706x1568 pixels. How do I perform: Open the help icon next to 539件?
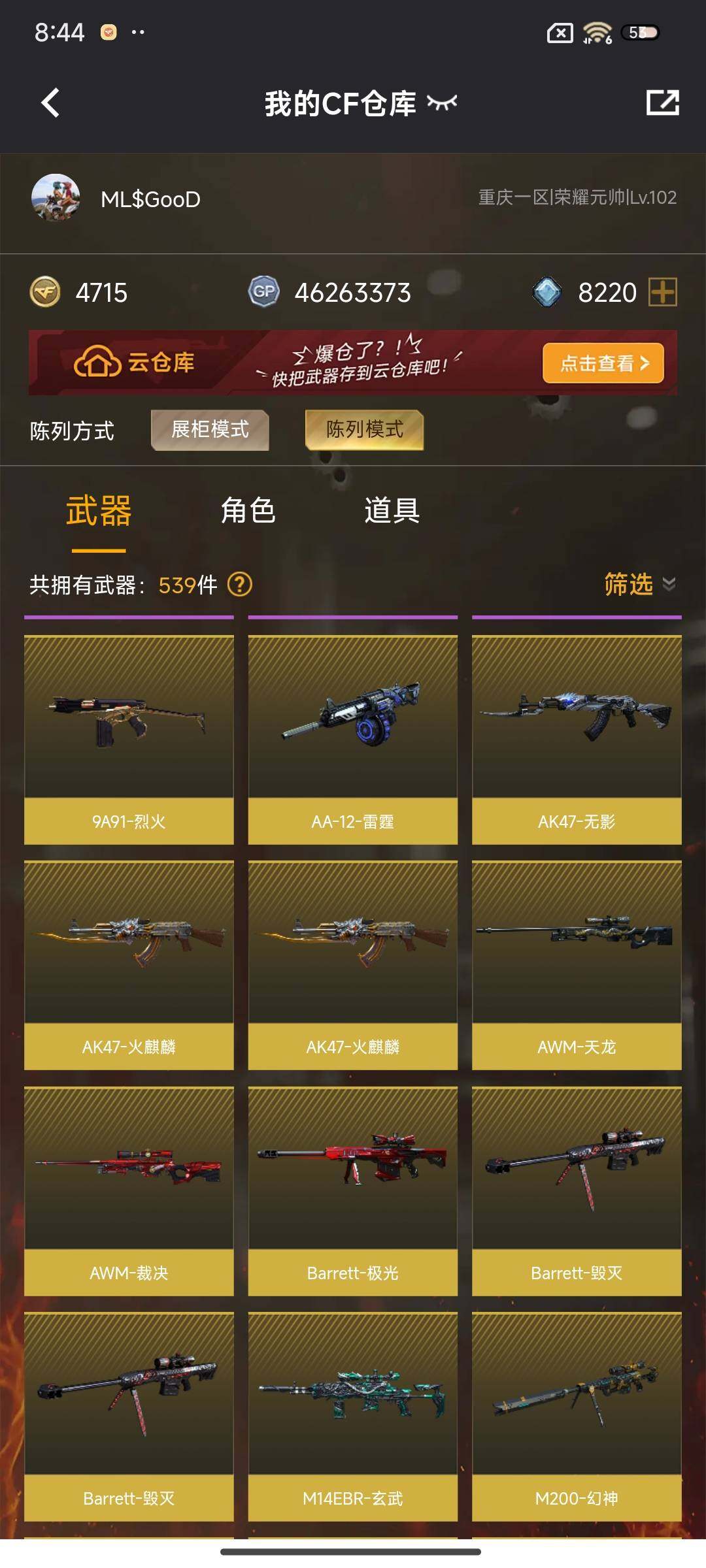240,584
